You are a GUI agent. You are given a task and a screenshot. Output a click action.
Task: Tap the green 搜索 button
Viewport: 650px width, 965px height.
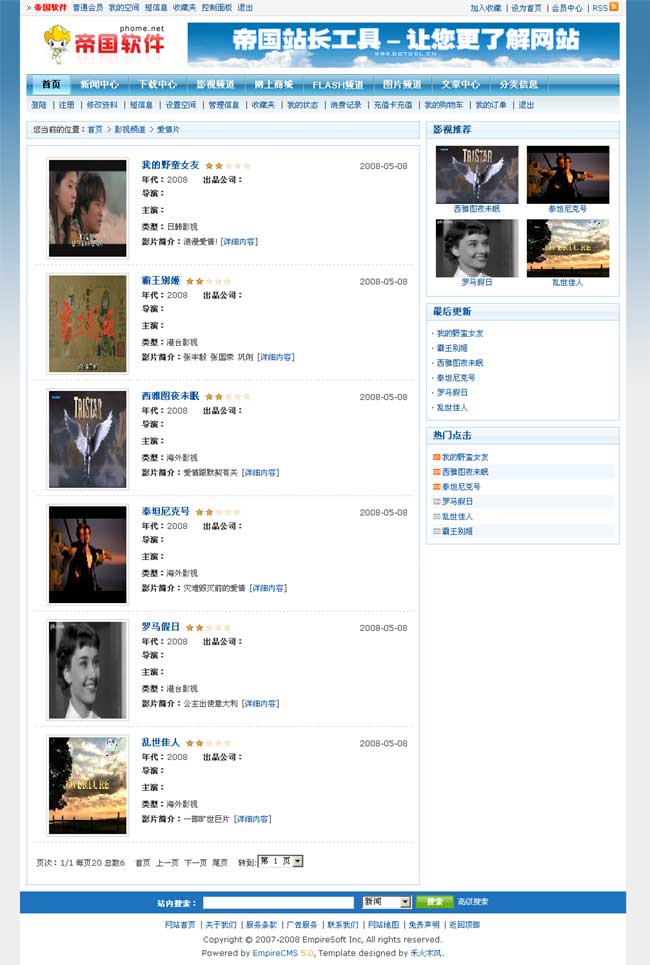click(x=434, y=902)
